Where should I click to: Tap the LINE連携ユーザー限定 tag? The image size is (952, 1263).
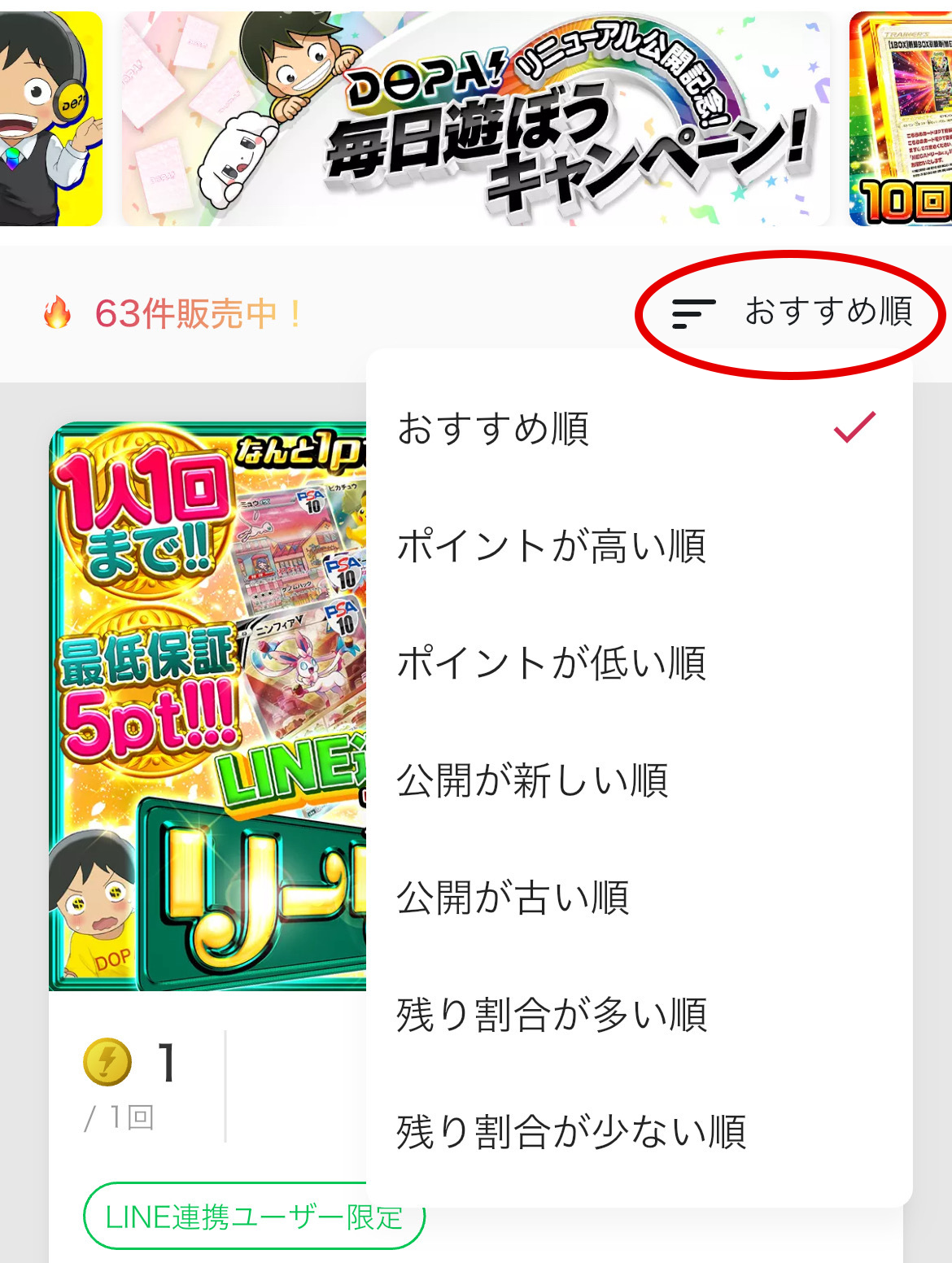pos(254,1217)
